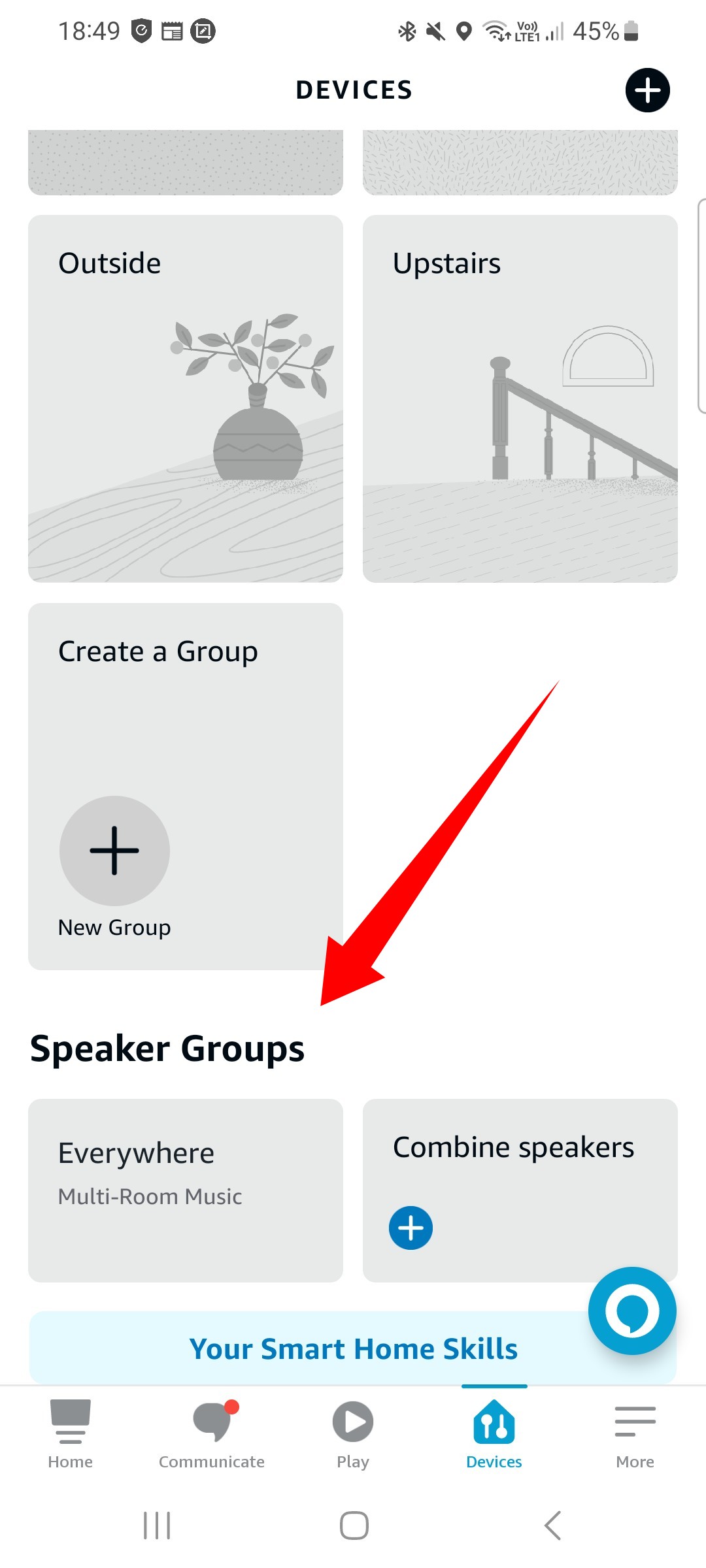This screenshot has width=706, height=1568.
Task: Open the Upstairs group card
Action: pyautogui.click(x=520, y=399)
